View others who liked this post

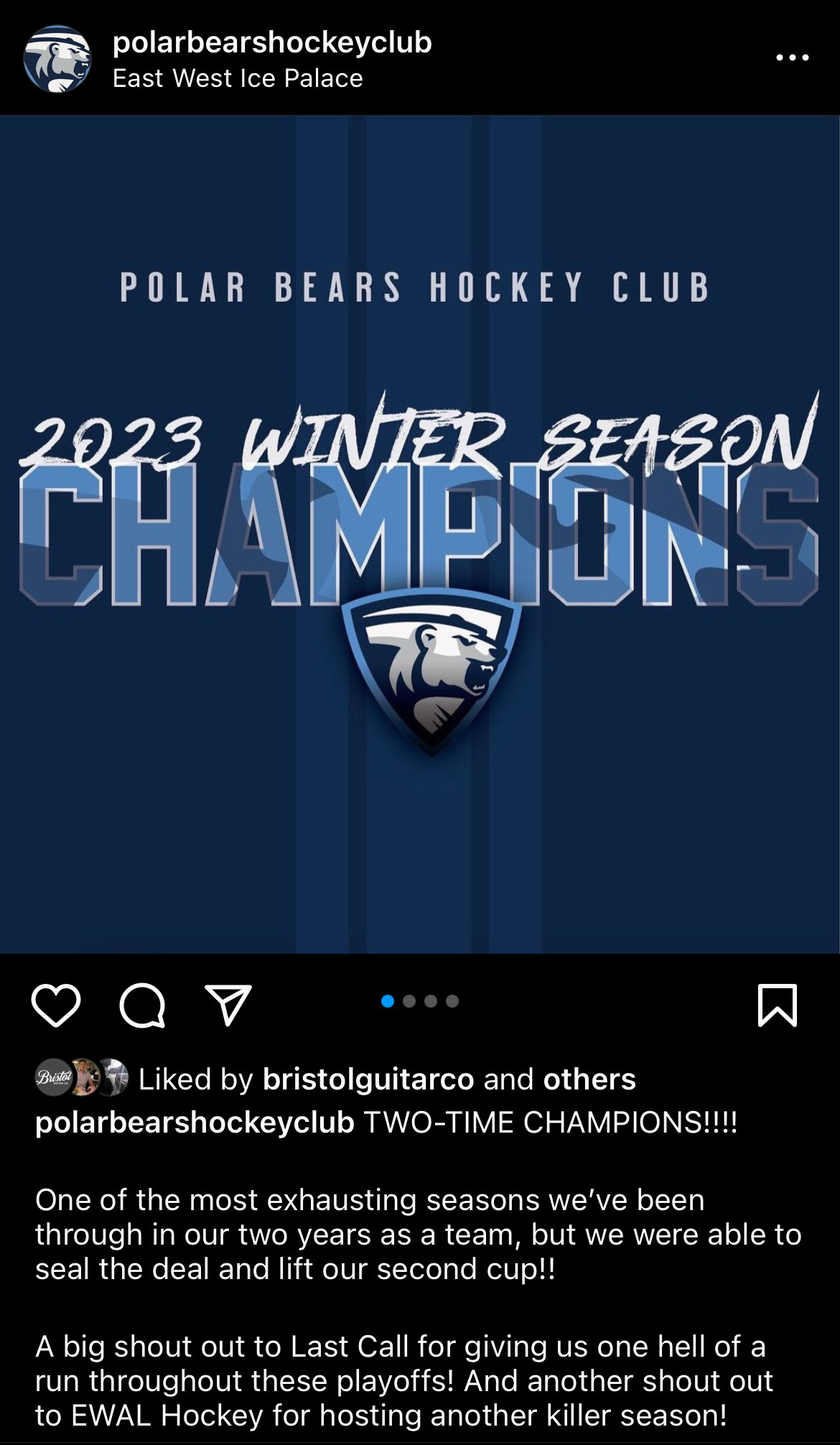tap(589, 1079)
